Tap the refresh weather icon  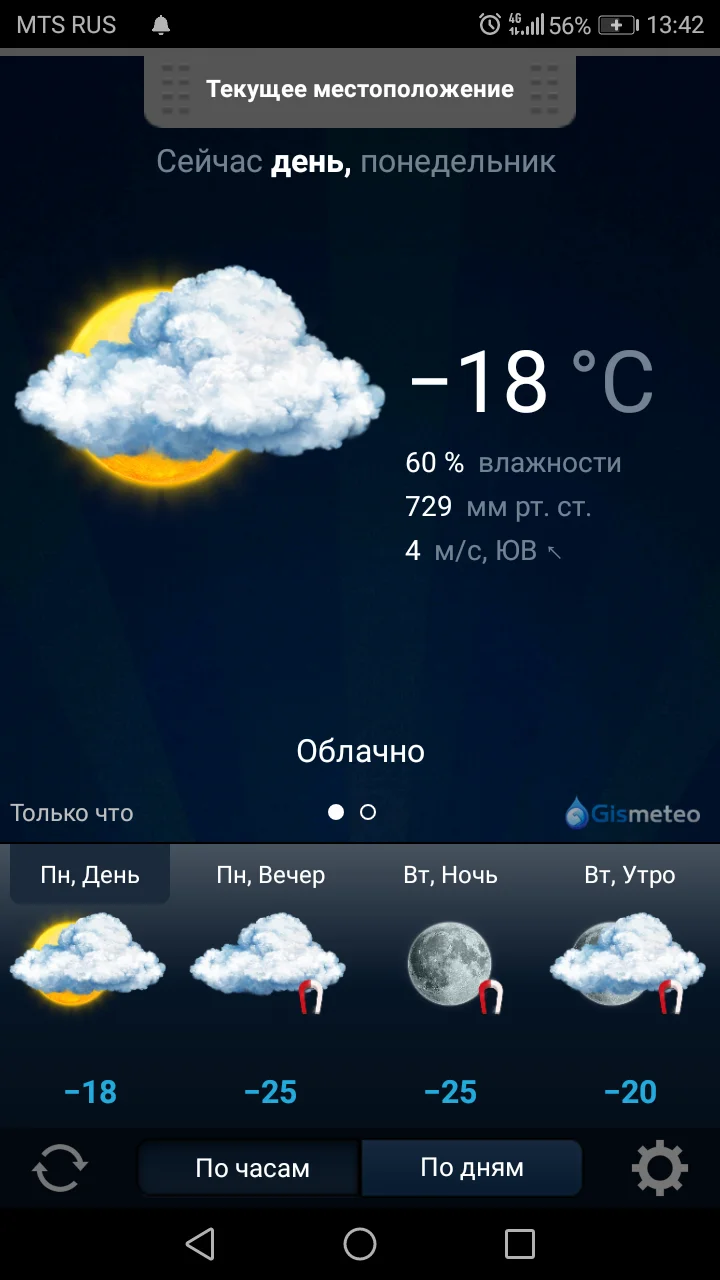click(58, 1167)
